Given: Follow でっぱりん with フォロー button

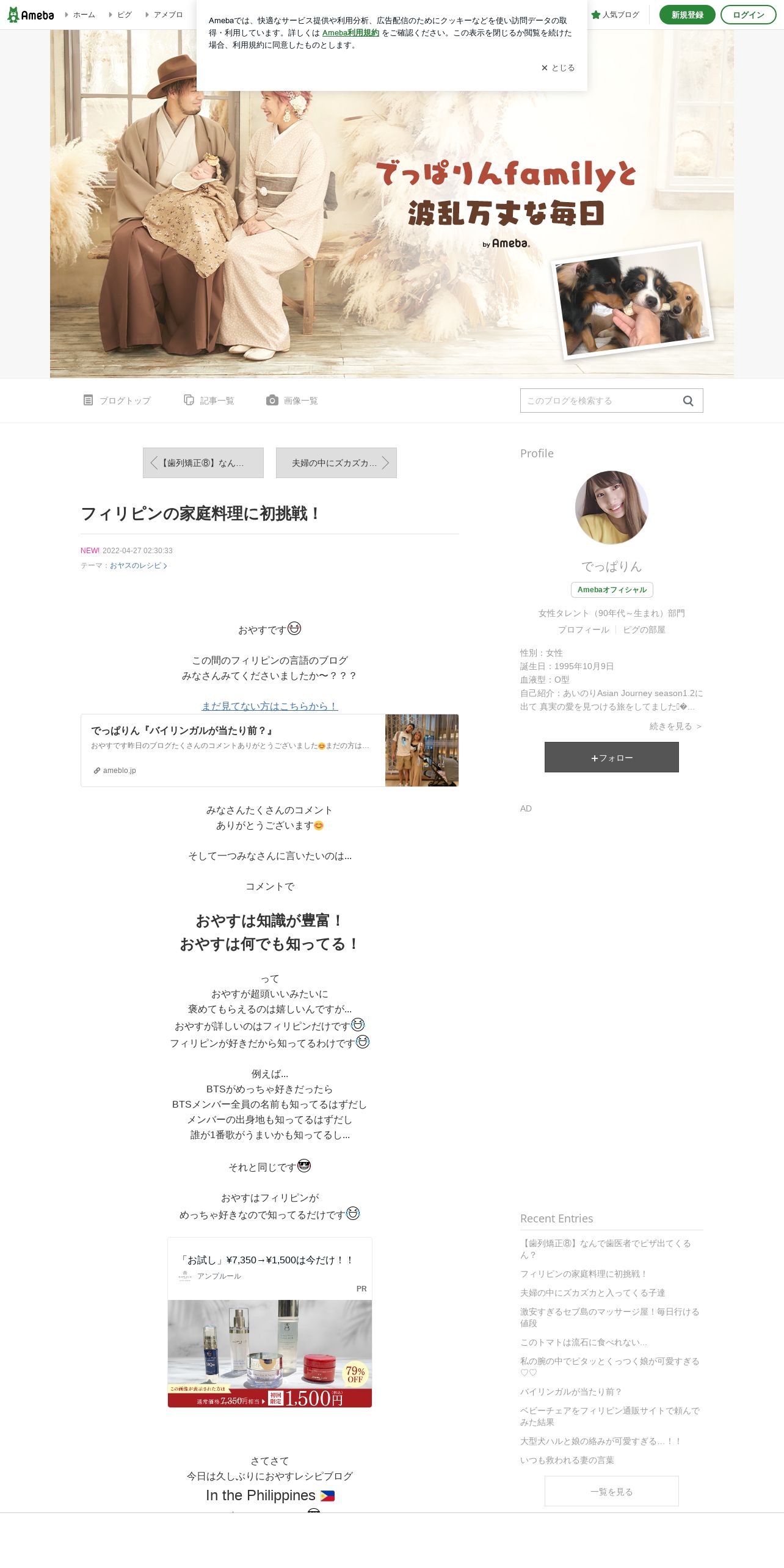Looking at the screenshot, I should [612, 757].
